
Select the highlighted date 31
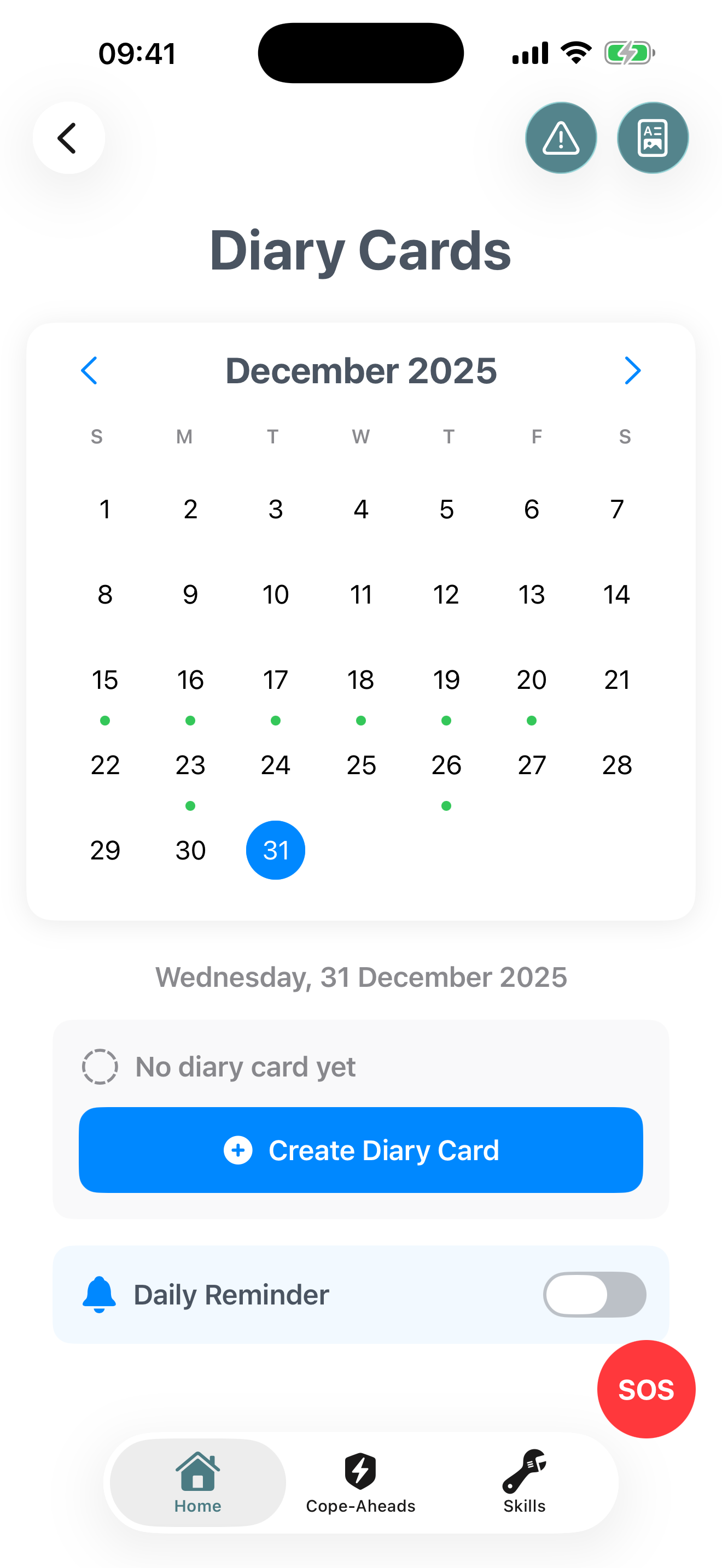[x=275, y=850]
